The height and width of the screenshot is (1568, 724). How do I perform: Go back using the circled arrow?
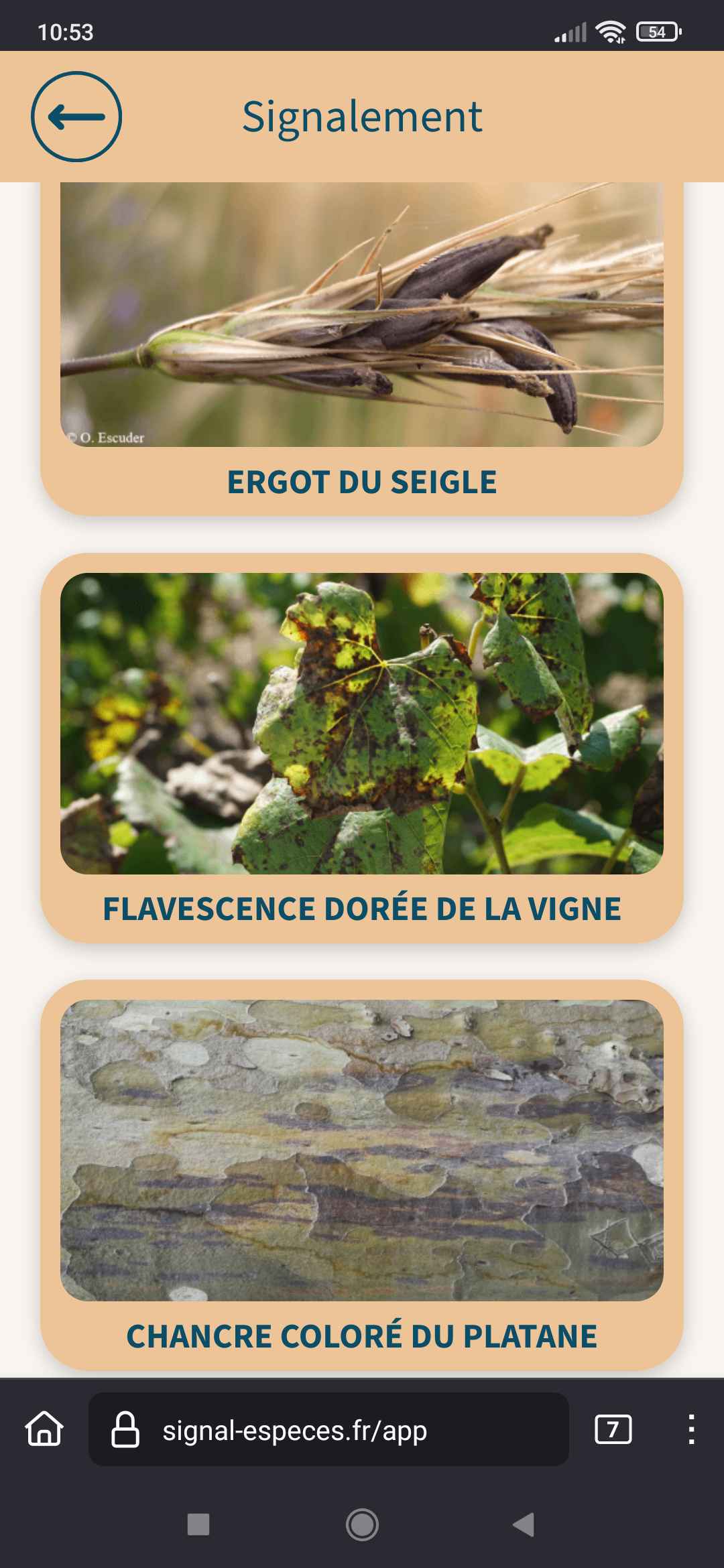click(76, 117)
